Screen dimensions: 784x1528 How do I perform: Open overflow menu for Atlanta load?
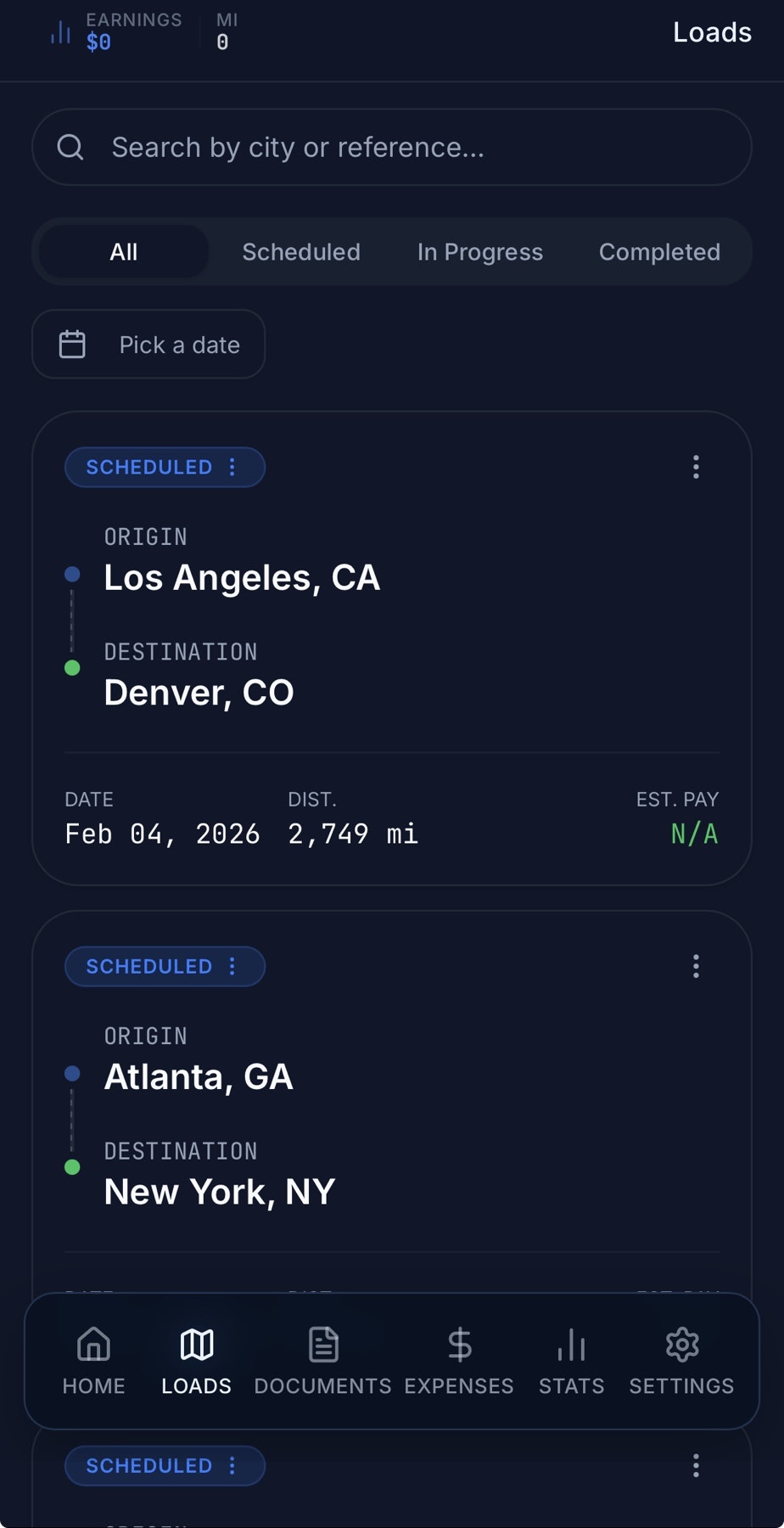point(696,966)
